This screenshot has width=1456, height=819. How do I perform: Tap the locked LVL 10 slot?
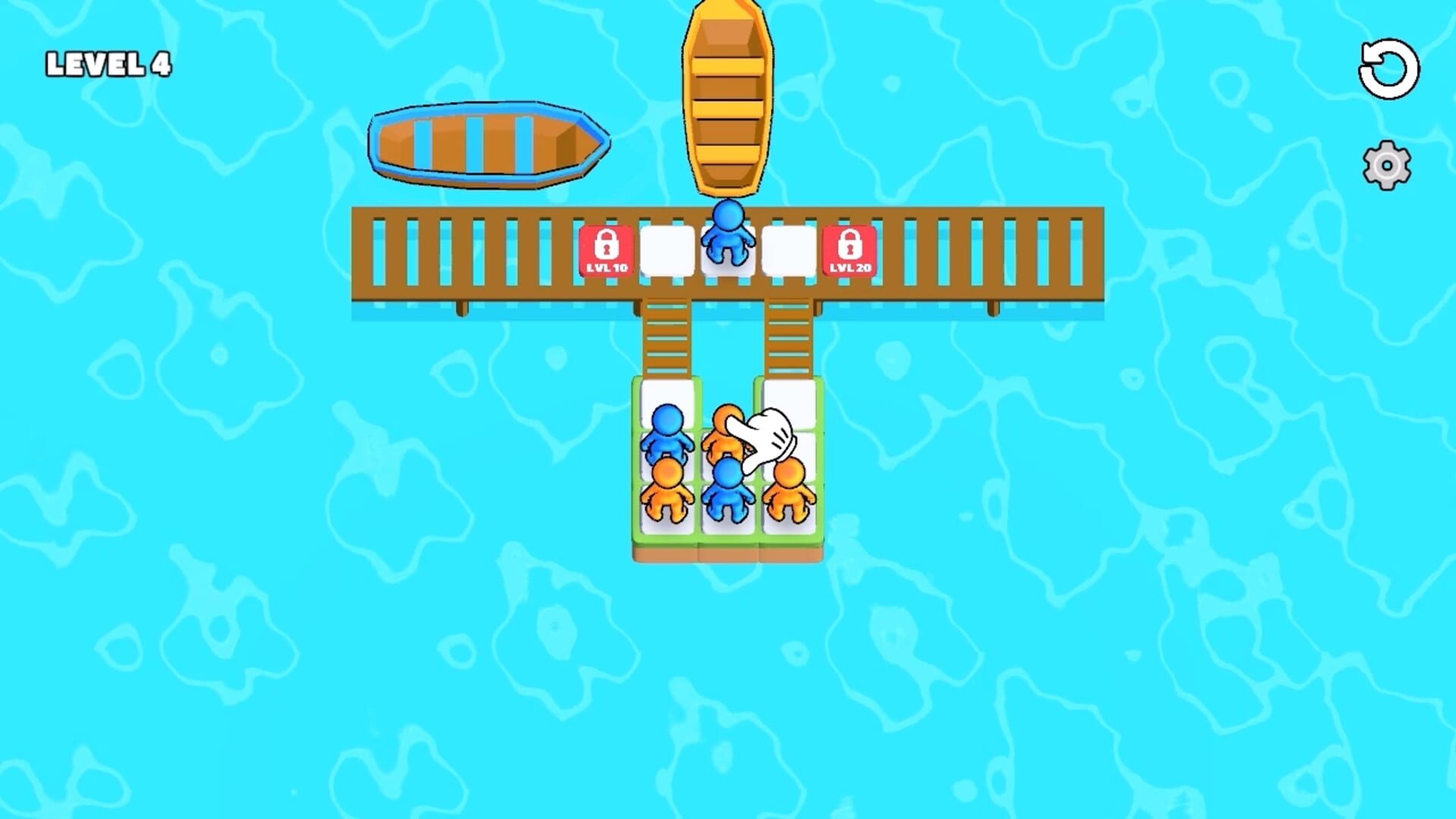tap(606, 250)
